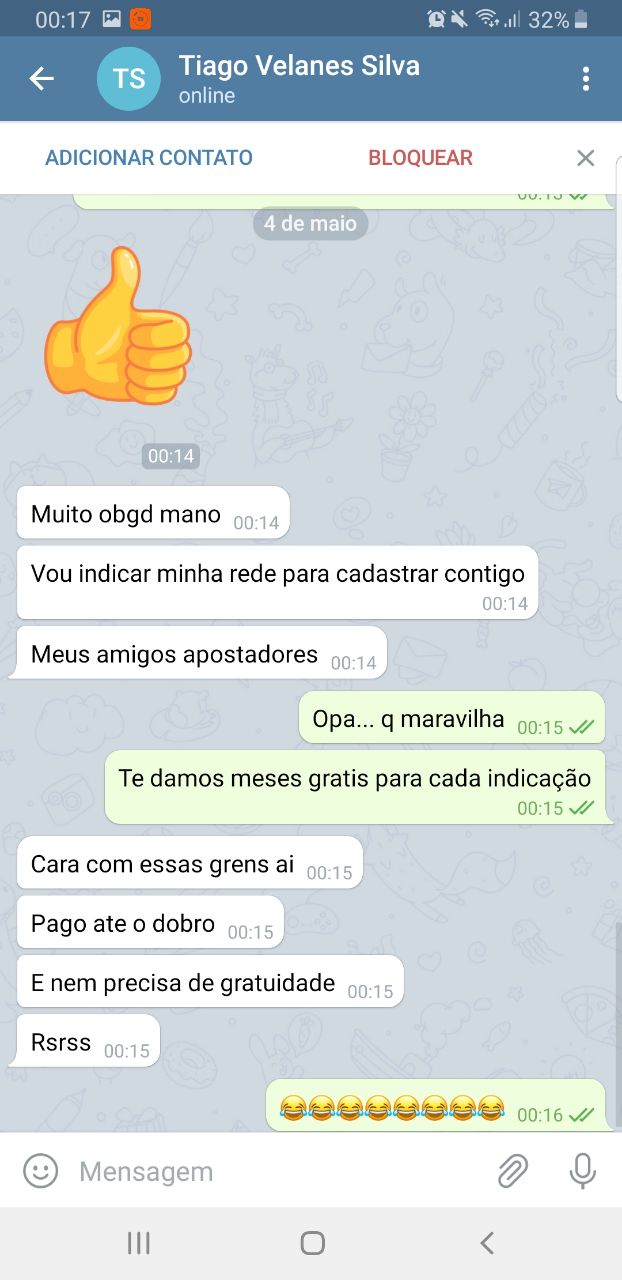Viewport: 622px width, 1280px height.
Task: Open Tiago Velanes Silva's profile header
Action: tap(298, 79)
